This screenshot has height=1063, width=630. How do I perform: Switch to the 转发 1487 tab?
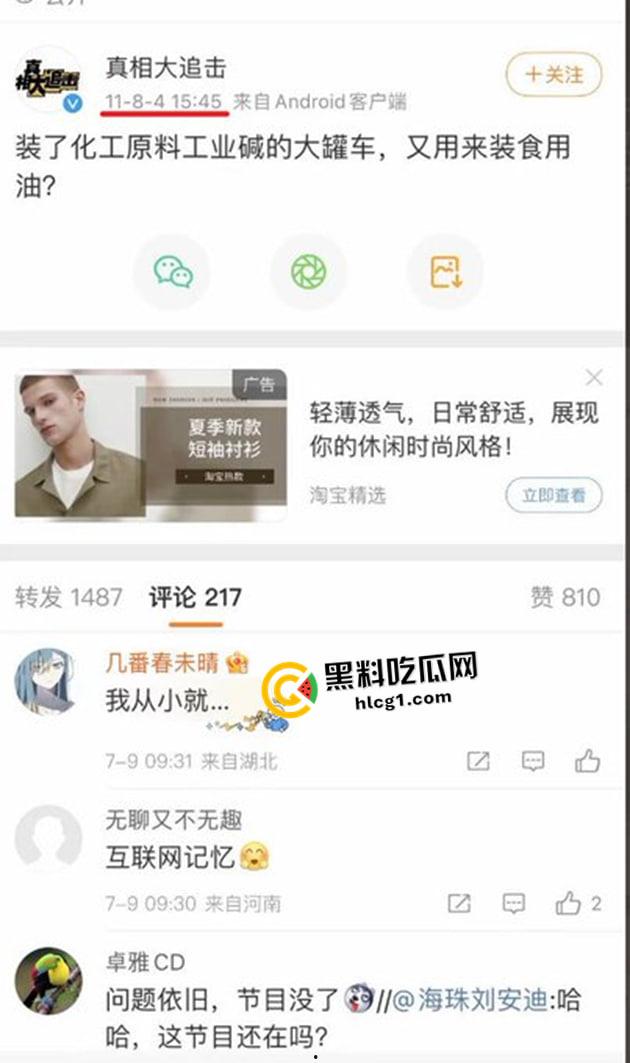[68, 598]
